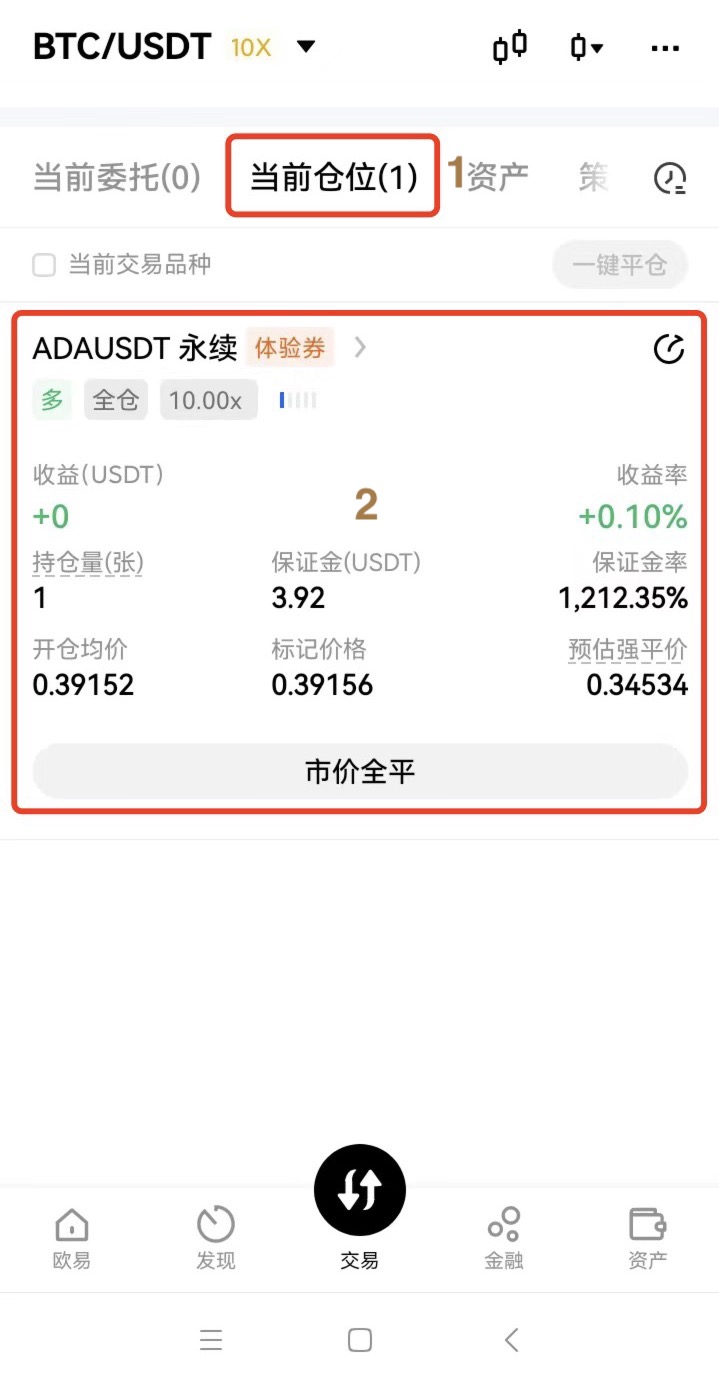Switch to the 金融 tab
The height and width of the screenshot is (1388, 719).
click(x=504, y=1238)
